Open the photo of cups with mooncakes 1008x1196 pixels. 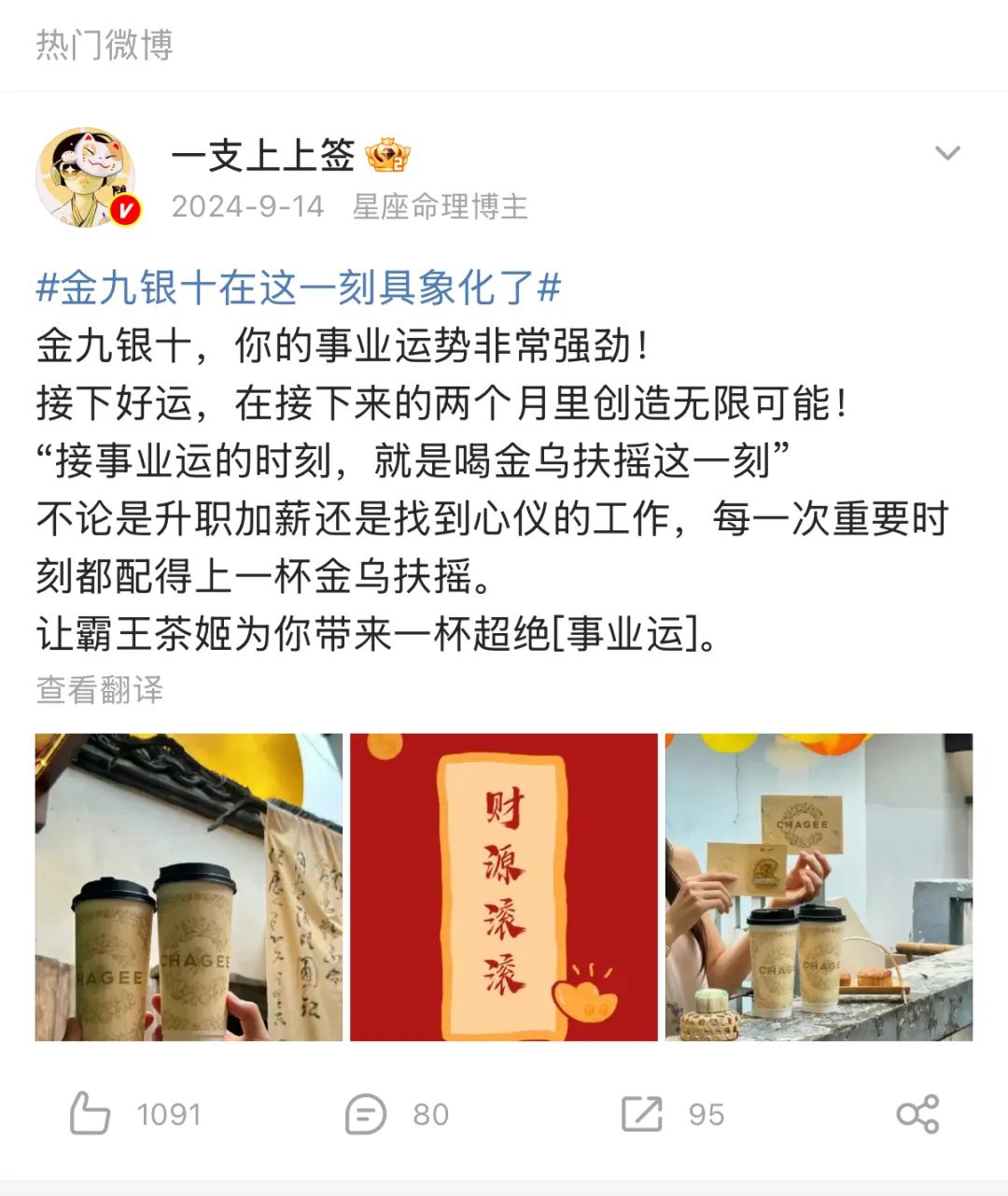pyautogui.click(x=819, y=887)
